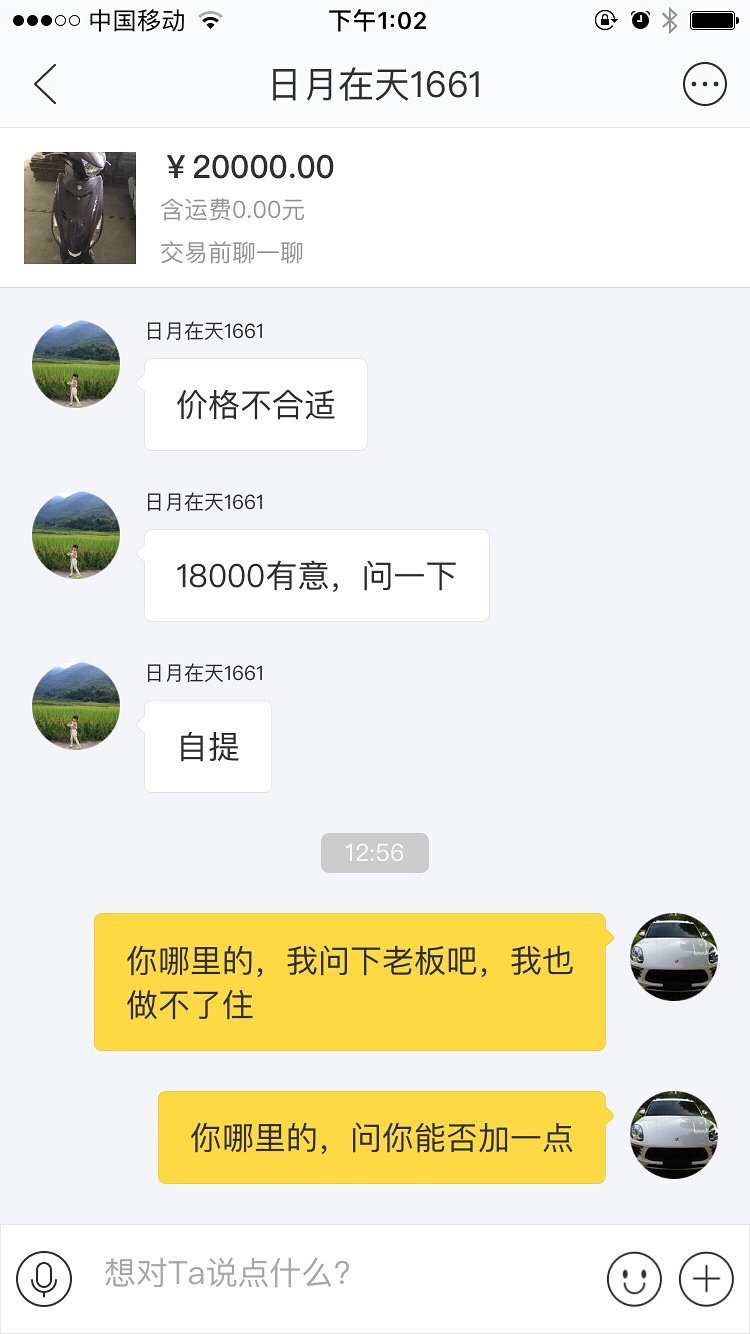Open the plus attachment menu
The image size is (750, 1334).
pyautogui.click(x=706, y=1278)
